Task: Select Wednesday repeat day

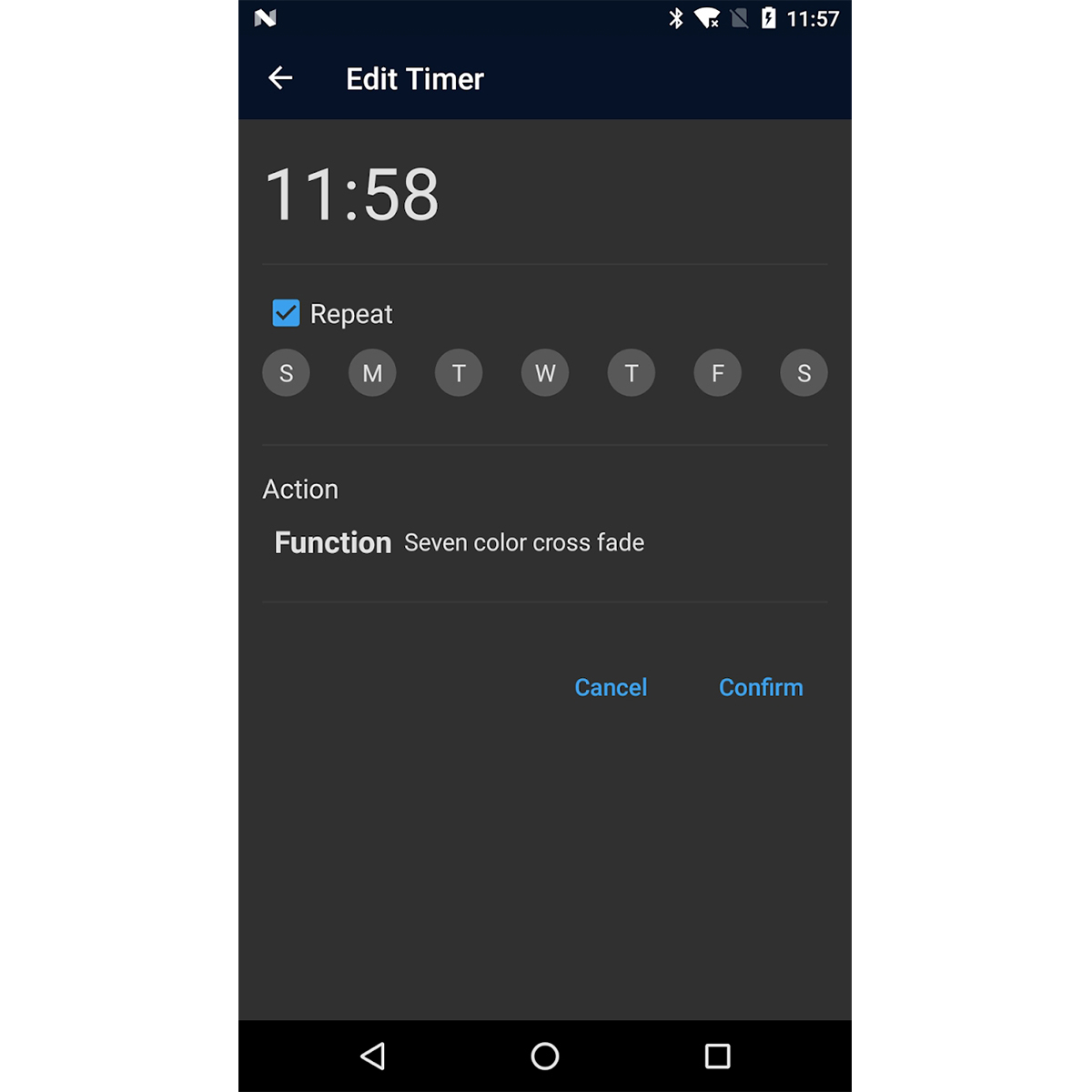Action: pos(545,373)
